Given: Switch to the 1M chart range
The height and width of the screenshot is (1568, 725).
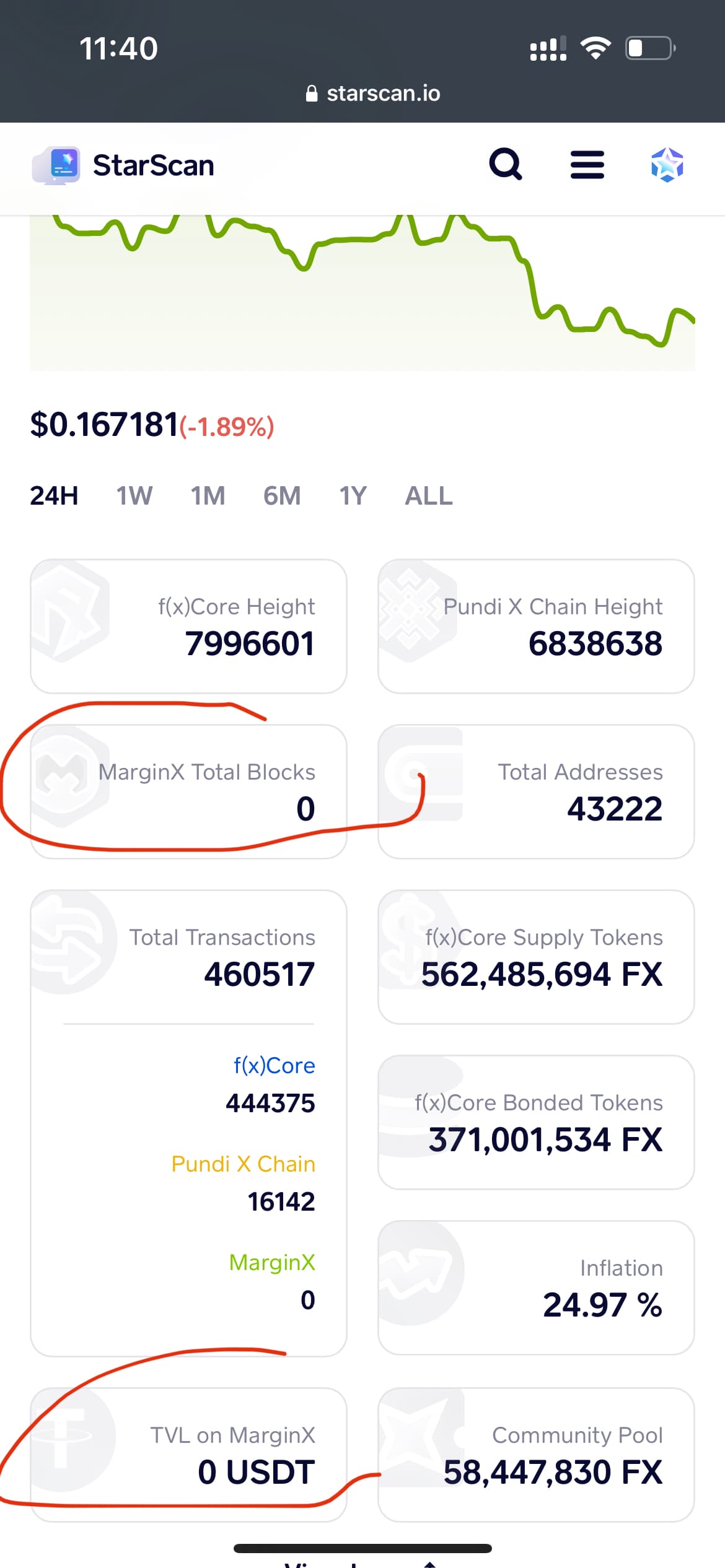Looking at the screenshot, I should tap(208, 495).
